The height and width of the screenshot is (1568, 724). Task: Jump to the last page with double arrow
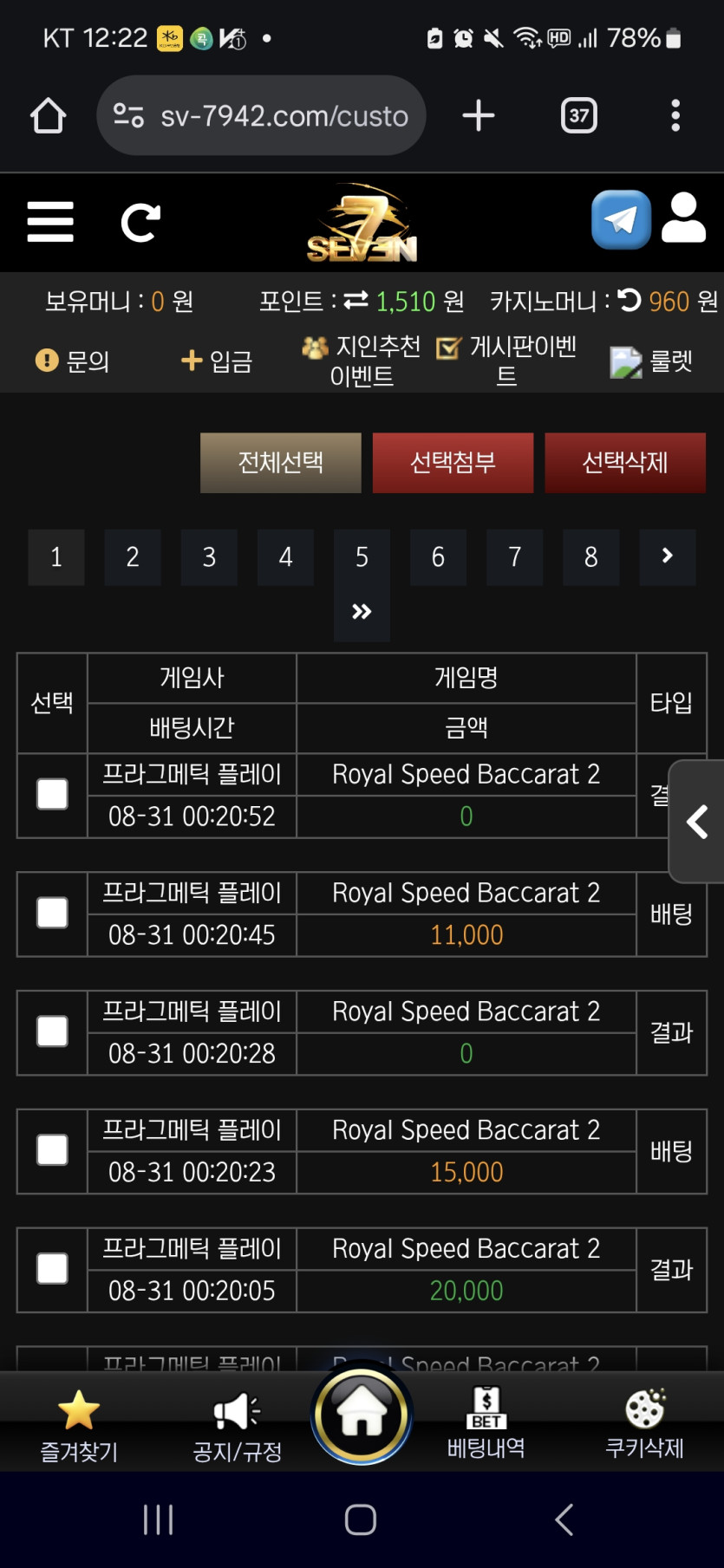[362, 612]
